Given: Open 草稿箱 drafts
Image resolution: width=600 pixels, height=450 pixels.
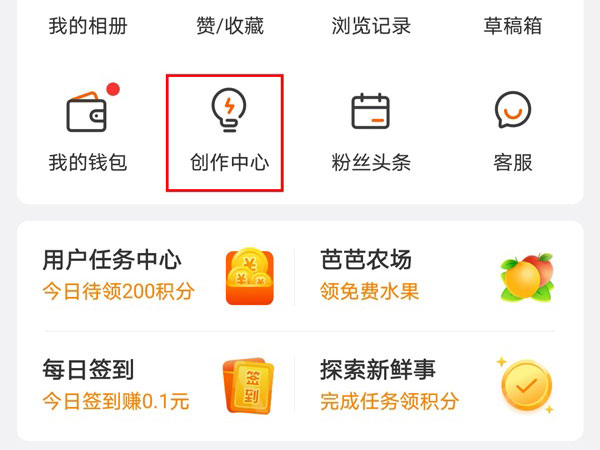Looking at the screenshot, I should click(x=513, y=26).
